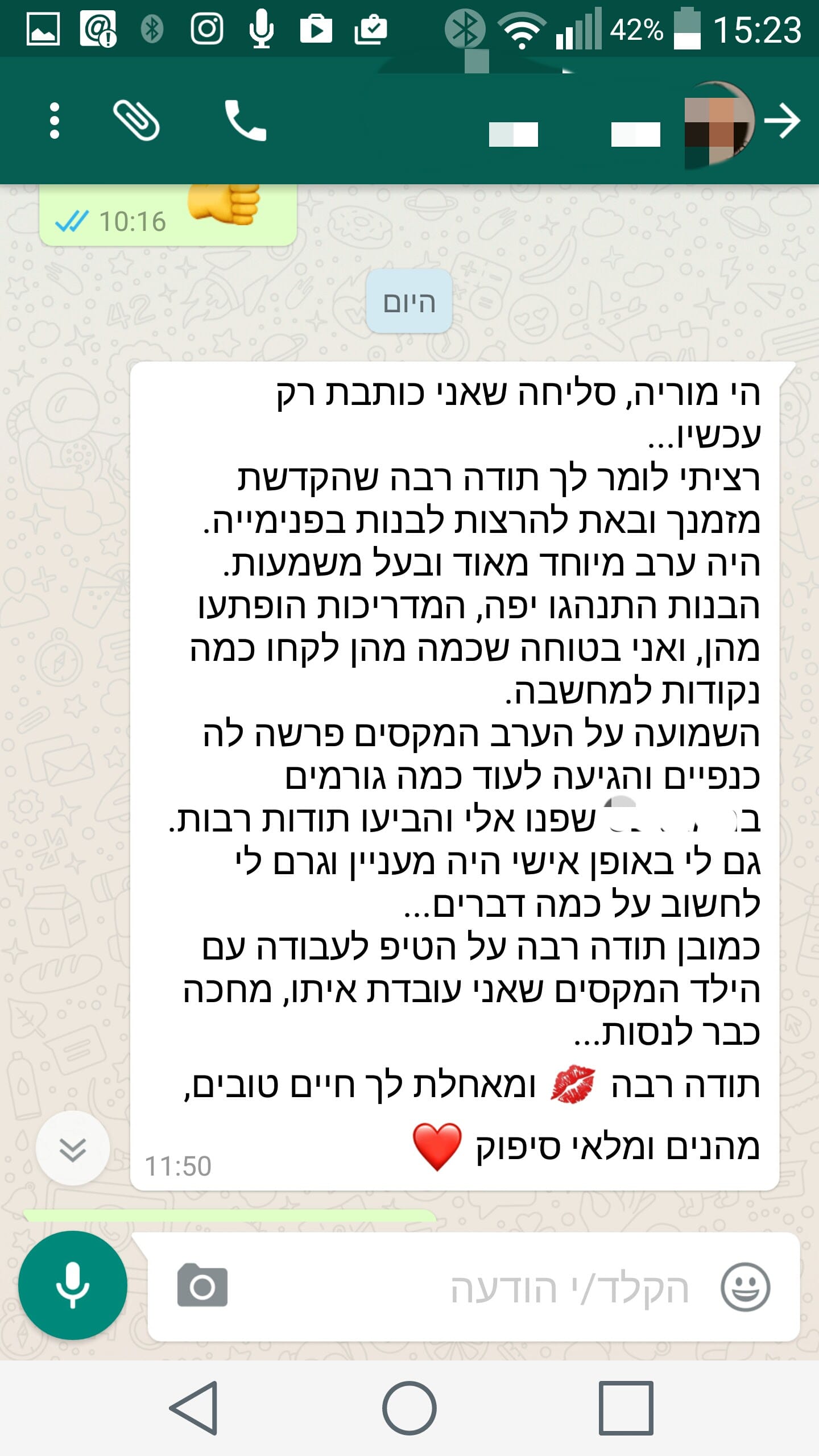Tap the green microphone to record
Image resolution: width=819 pixels, height=1456 pixels.
(73, 1285)
